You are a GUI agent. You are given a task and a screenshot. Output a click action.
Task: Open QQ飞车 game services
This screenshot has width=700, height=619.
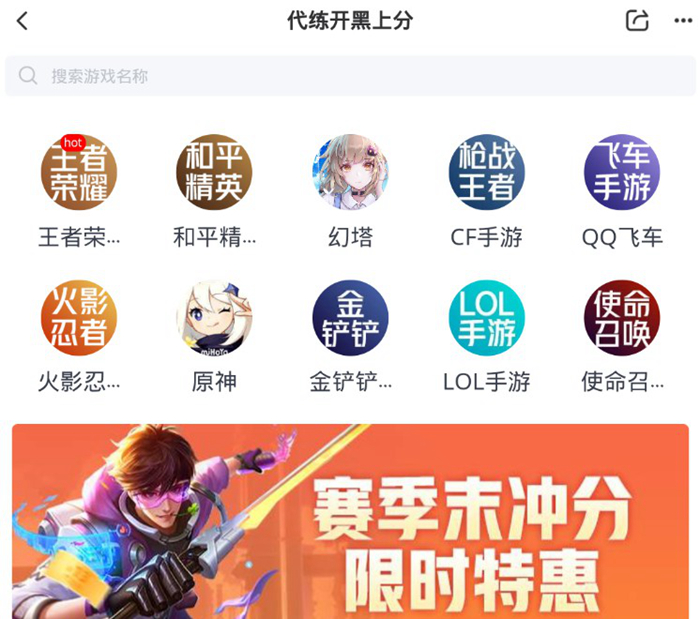point(622,173)
